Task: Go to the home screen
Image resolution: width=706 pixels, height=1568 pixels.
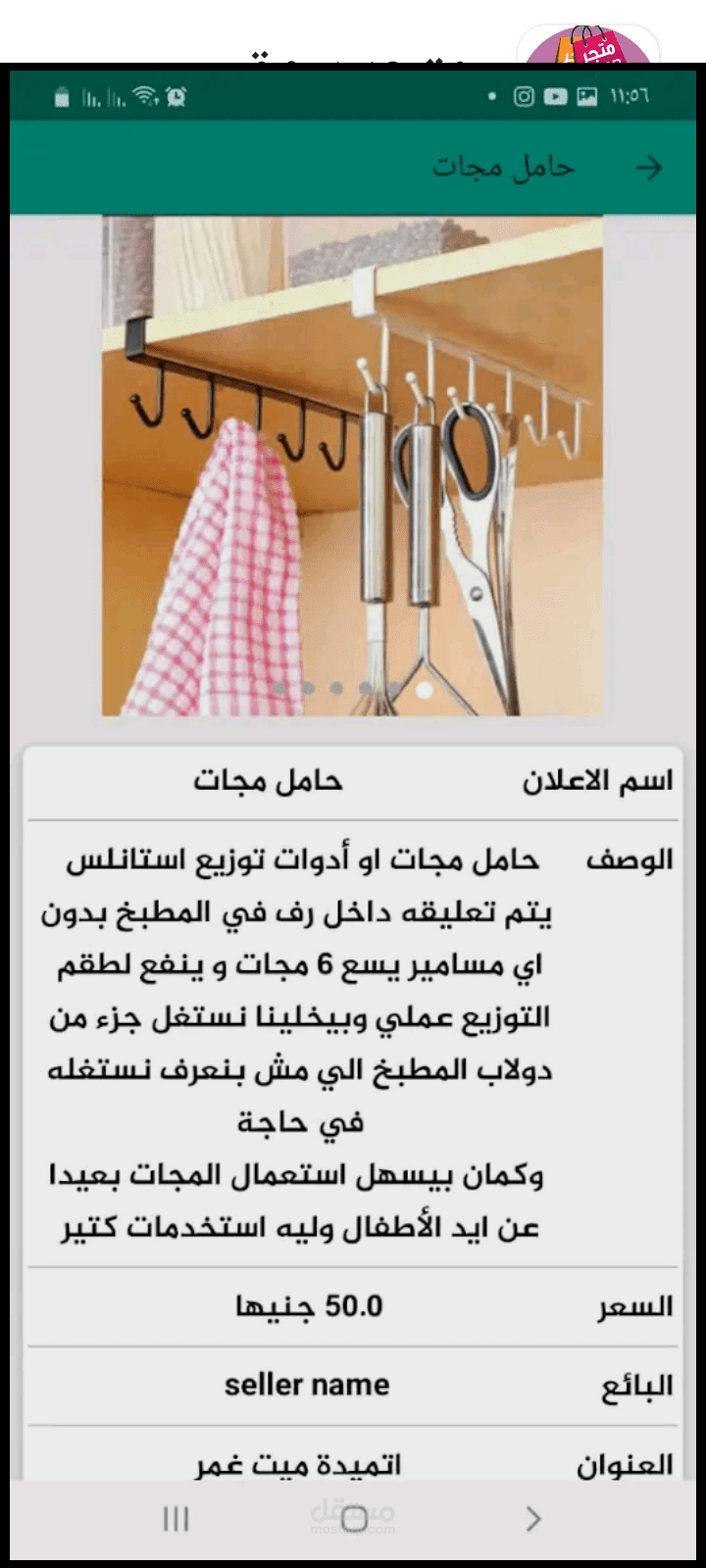Action: pyautogui.click(x=354, y=1518)
